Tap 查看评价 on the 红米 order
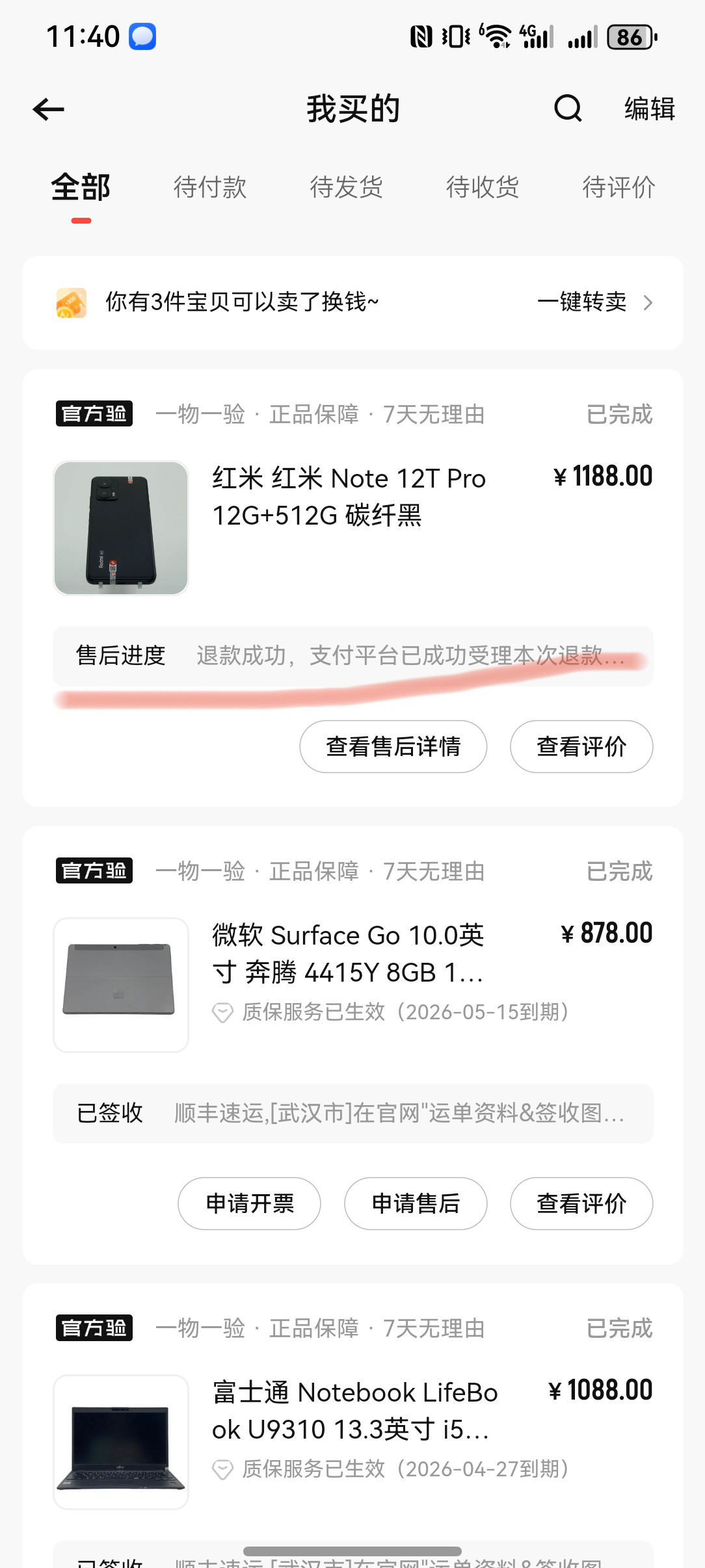705x1568 pixels. coord(581,746)
